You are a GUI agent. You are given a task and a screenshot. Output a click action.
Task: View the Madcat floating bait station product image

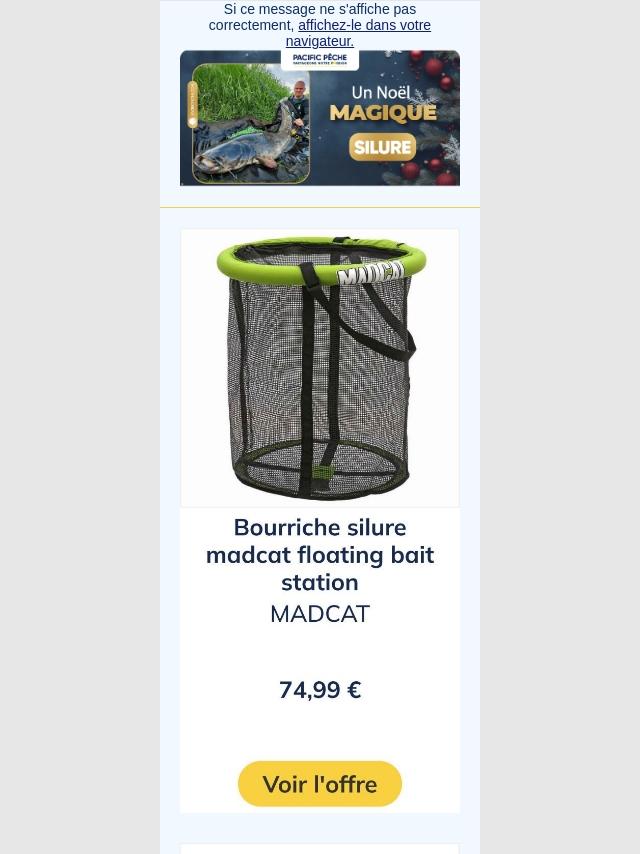320,368
